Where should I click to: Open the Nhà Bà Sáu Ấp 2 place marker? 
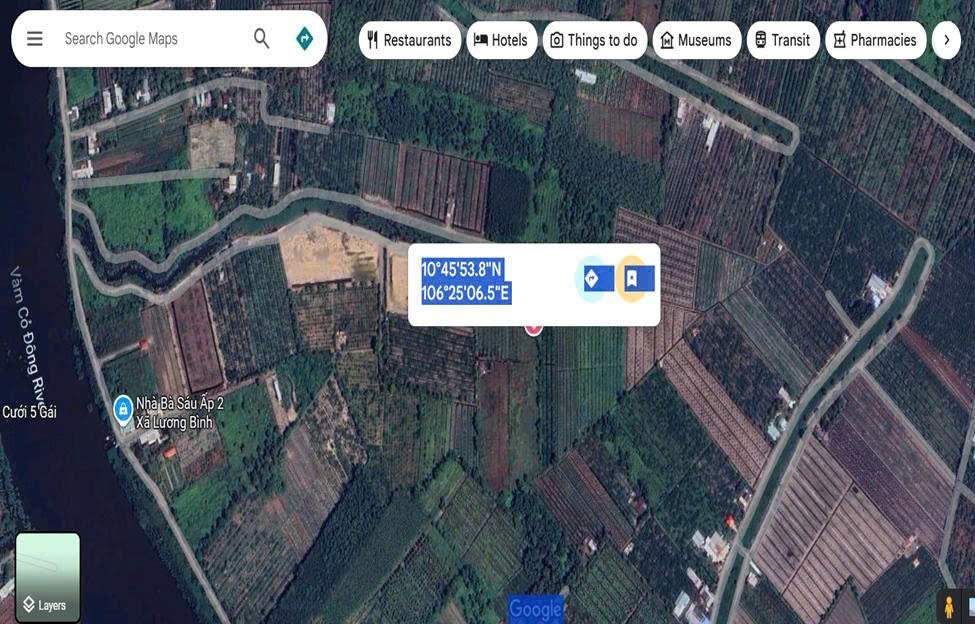[x=123, y=408]
